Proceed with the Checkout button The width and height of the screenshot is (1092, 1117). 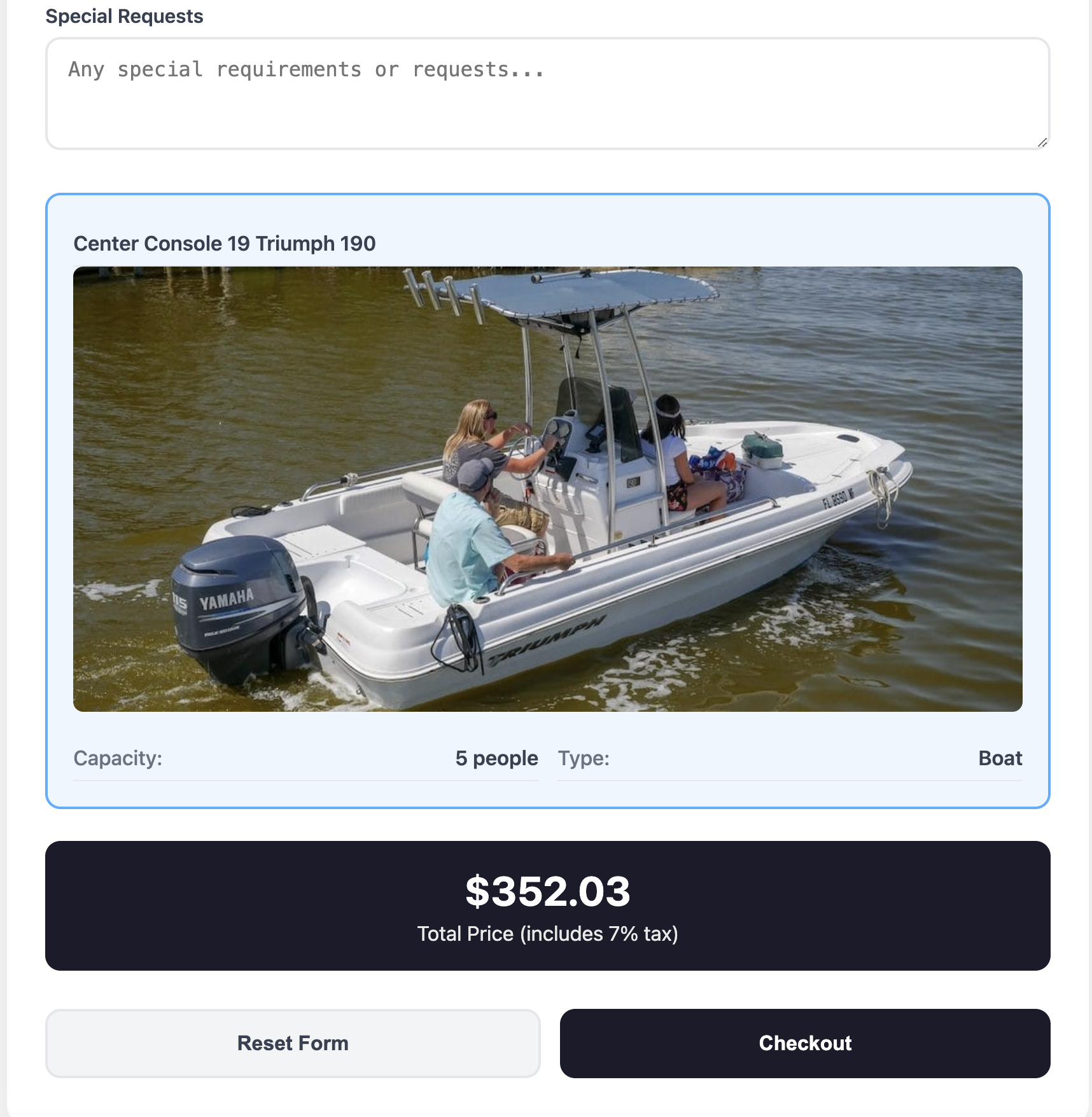(805, 1043)
